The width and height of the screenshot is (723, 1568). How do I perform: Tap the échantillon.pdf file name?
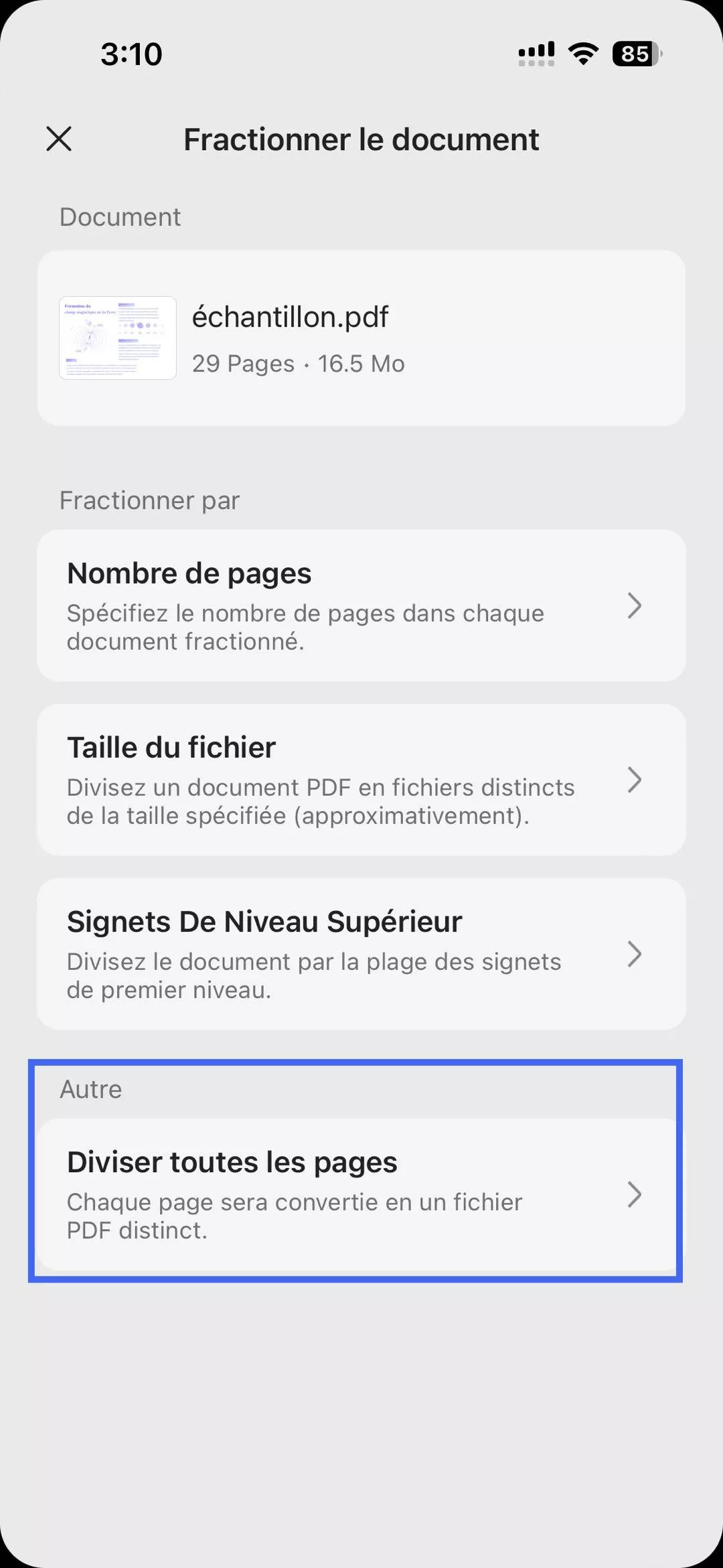pos(290,317)
